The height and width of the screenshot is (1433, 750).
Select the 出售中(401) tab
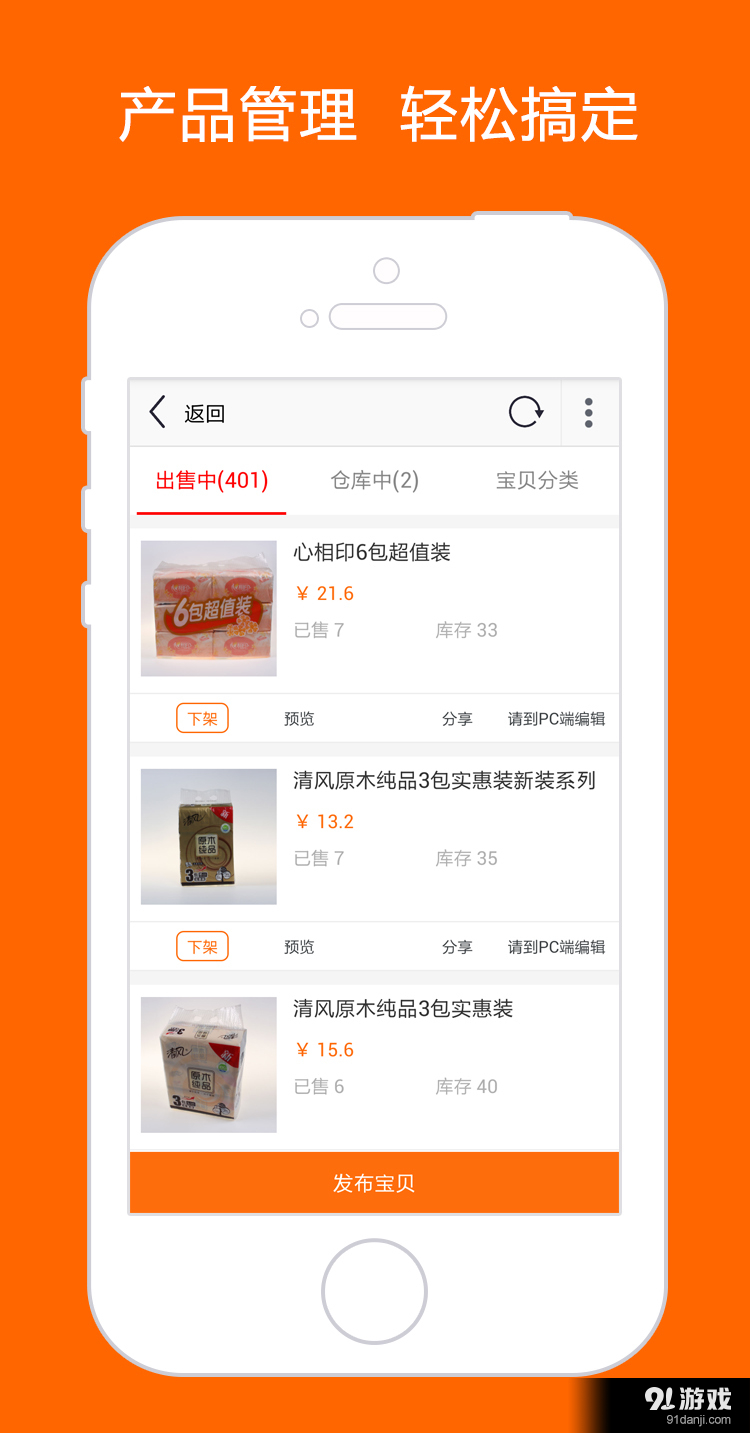[x=210, y=480]
